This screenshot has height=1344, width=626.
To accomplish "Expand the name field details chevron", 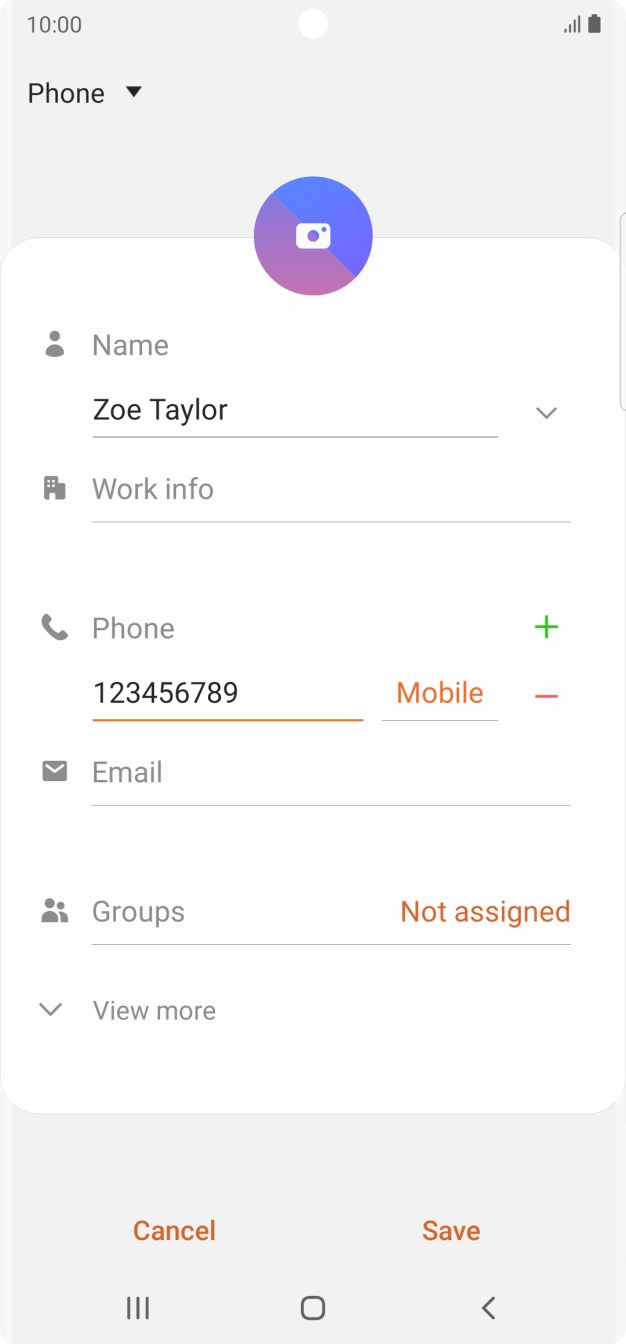I will (546, 413).
